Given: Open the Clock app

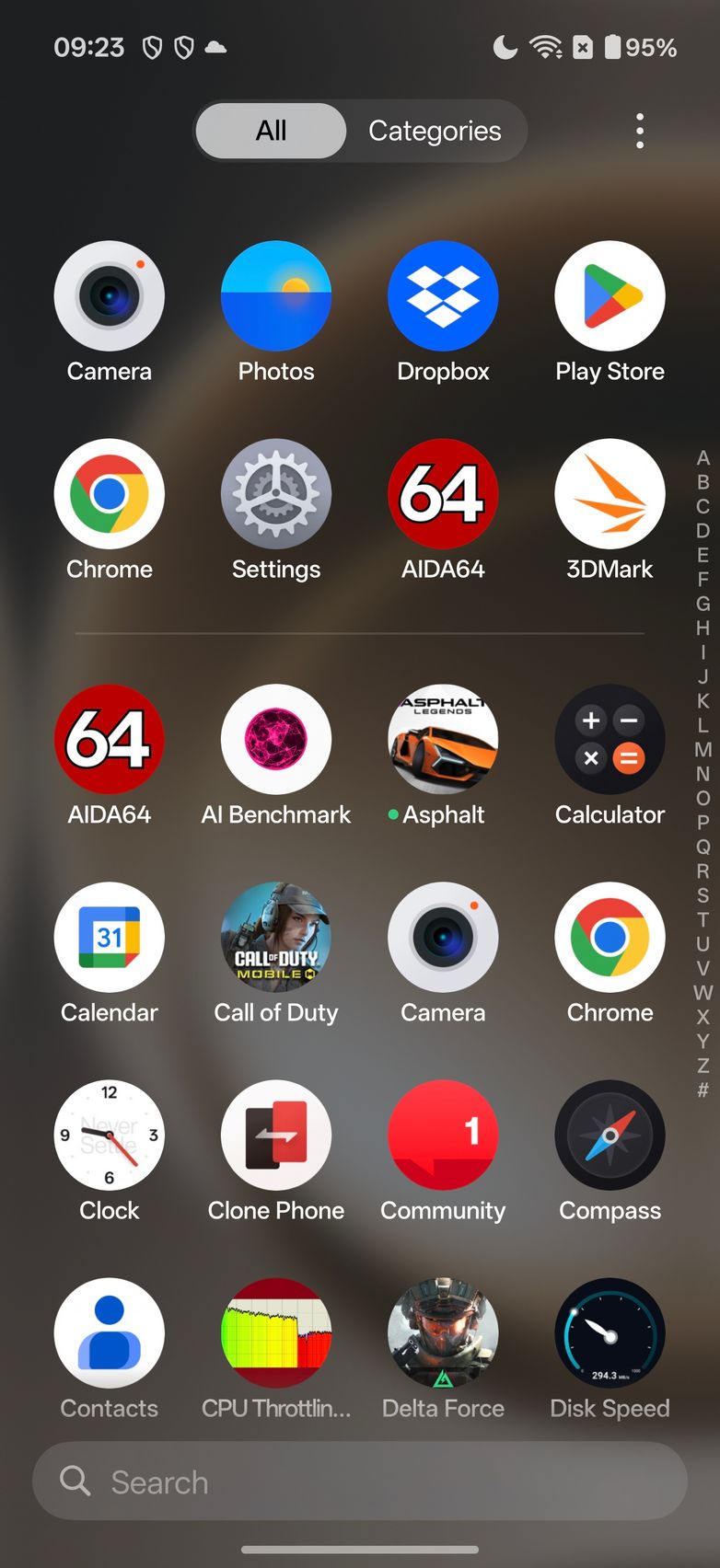Looking at the screenshot, I should tap(110, 1136).
